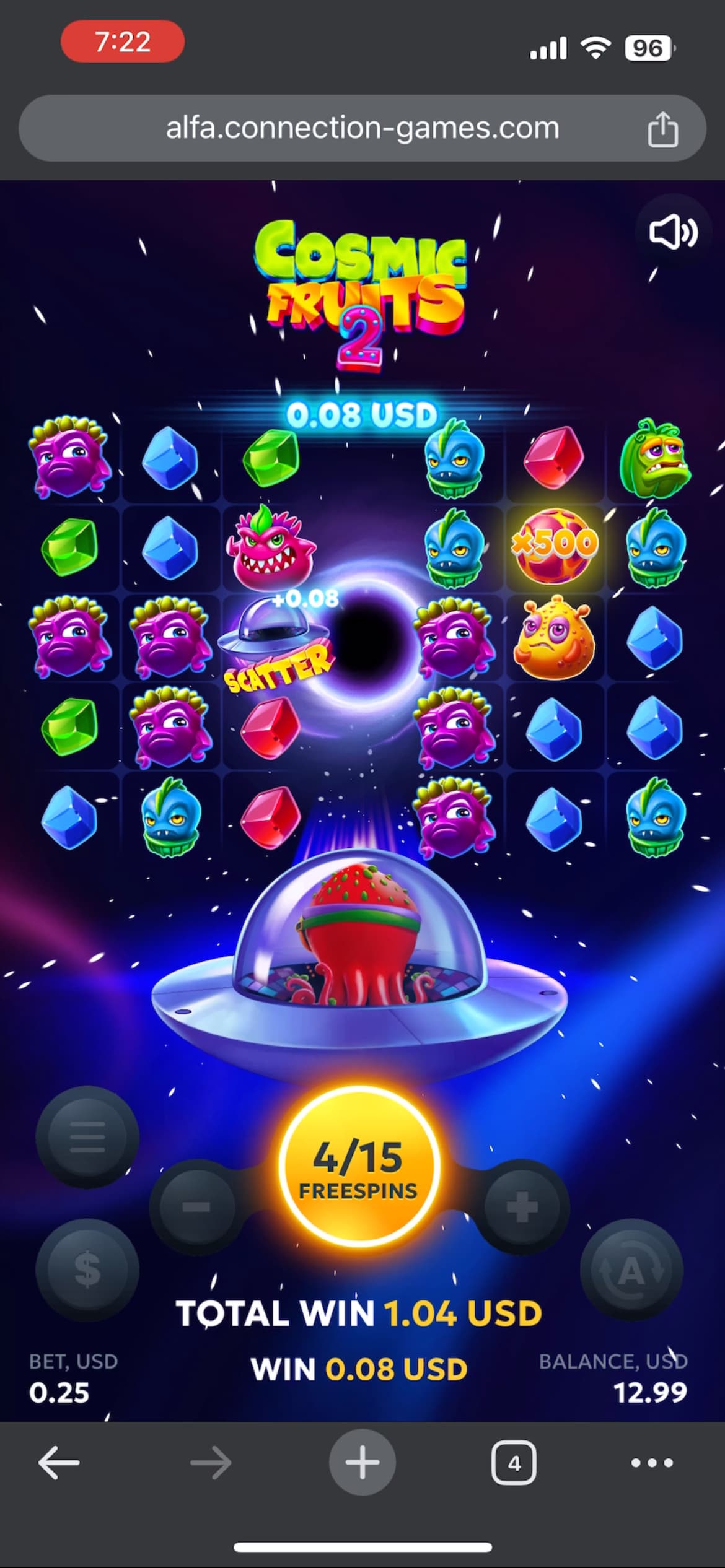Go back in the browser

59,1463
